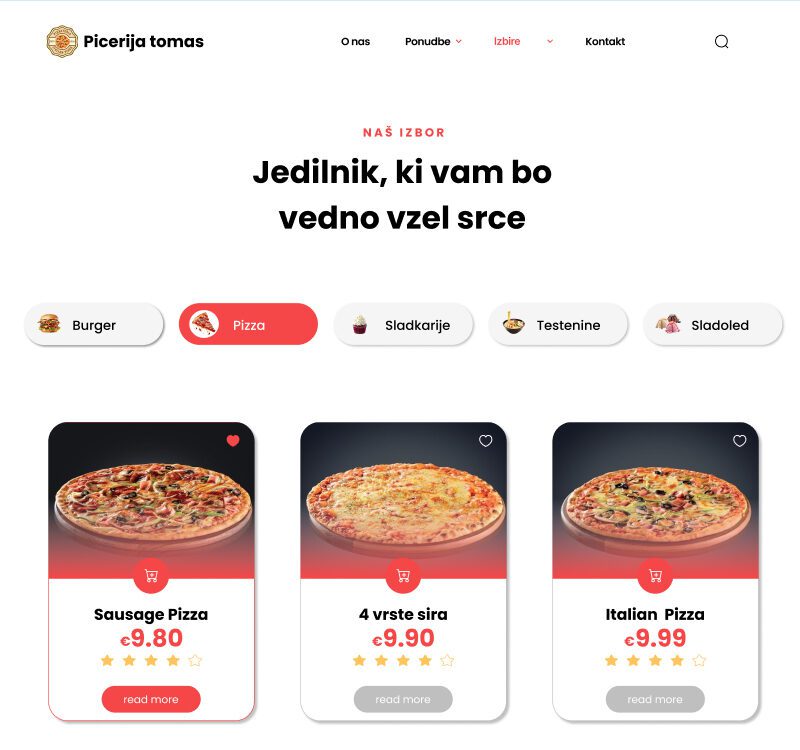Open the search icon in the header

[722, 42]
